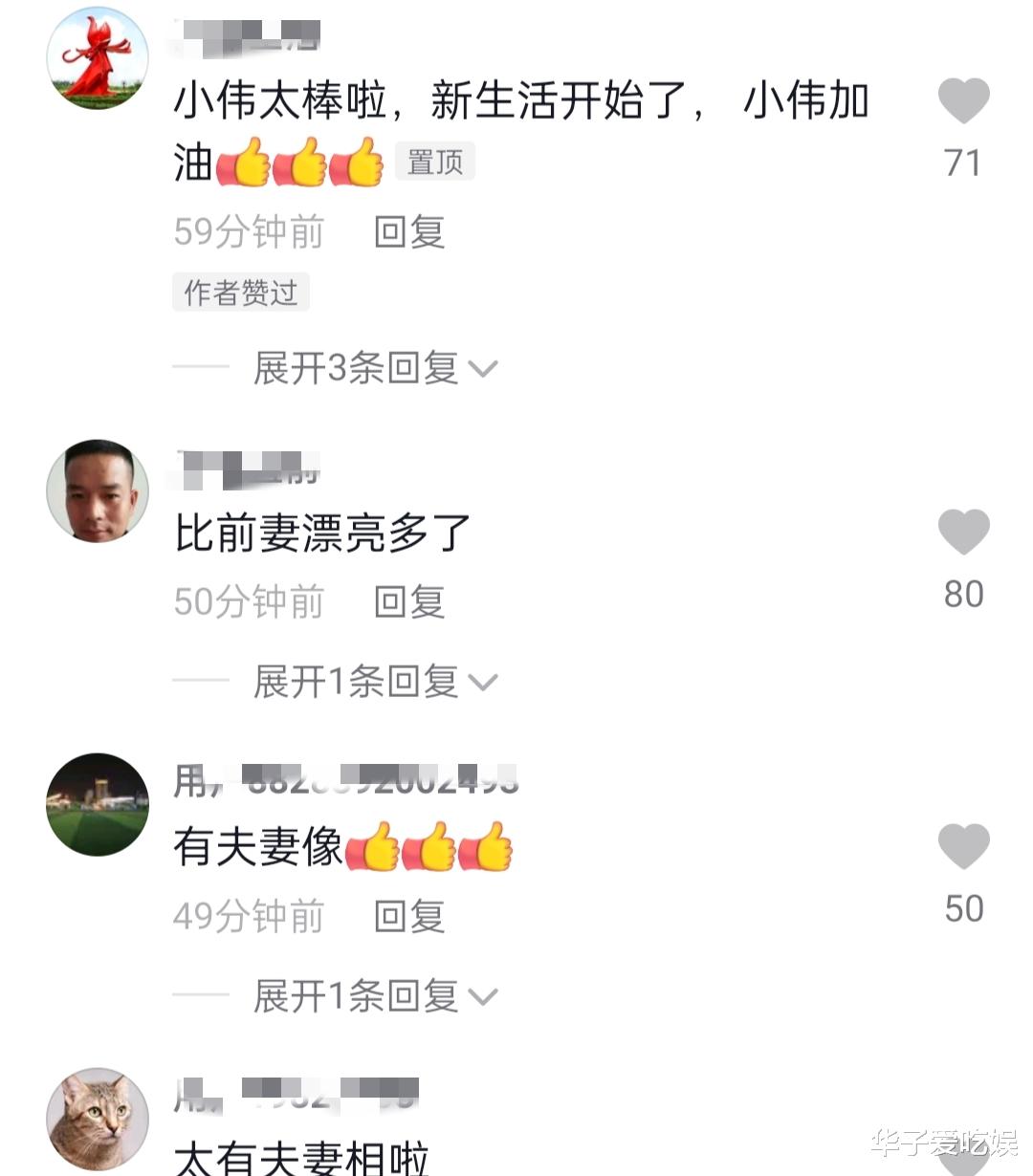The width and height of the screenshot is (1033, 1176).
Task: Click the heart icon showing 80 likes
Action: pos(964,532)
